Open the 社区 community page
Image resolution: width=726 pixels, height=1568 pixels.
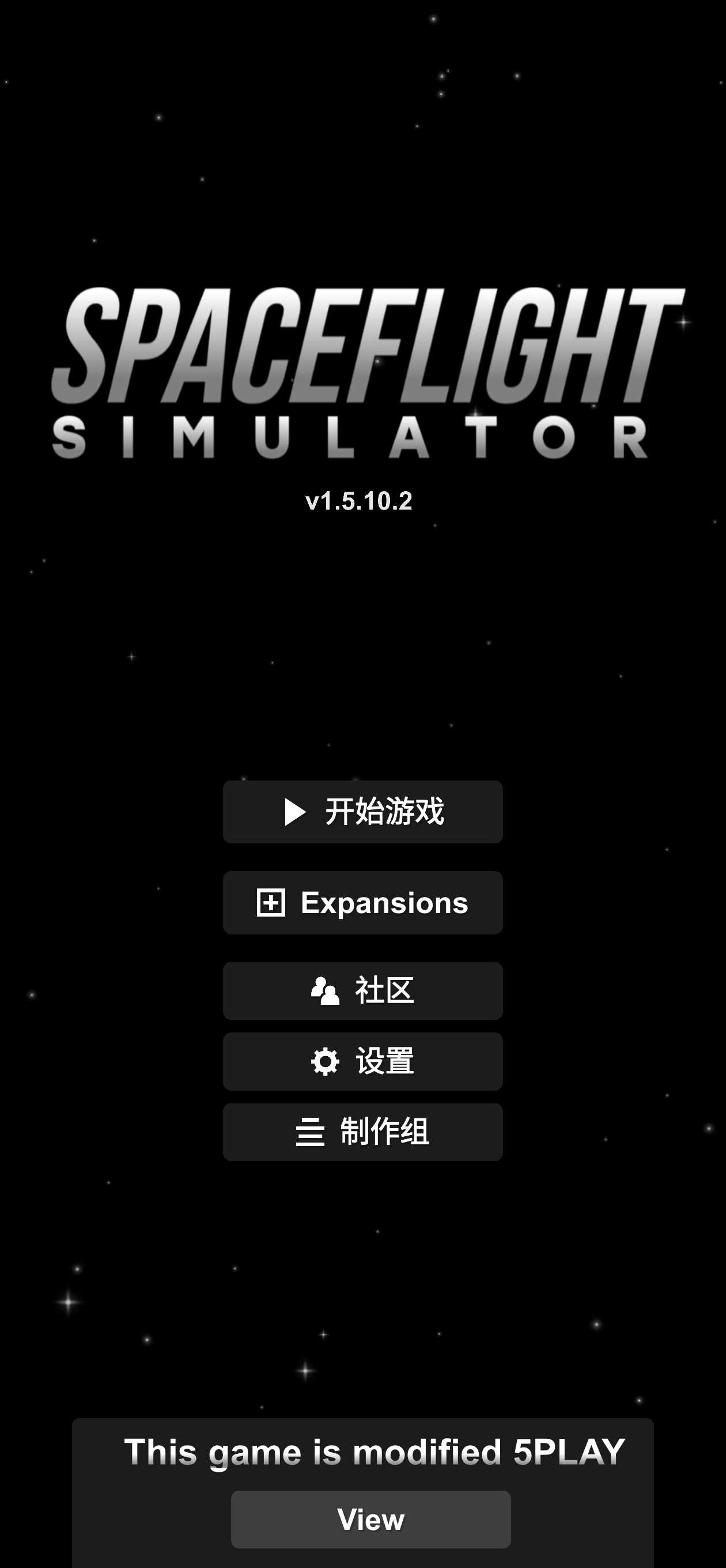[362, 990]
